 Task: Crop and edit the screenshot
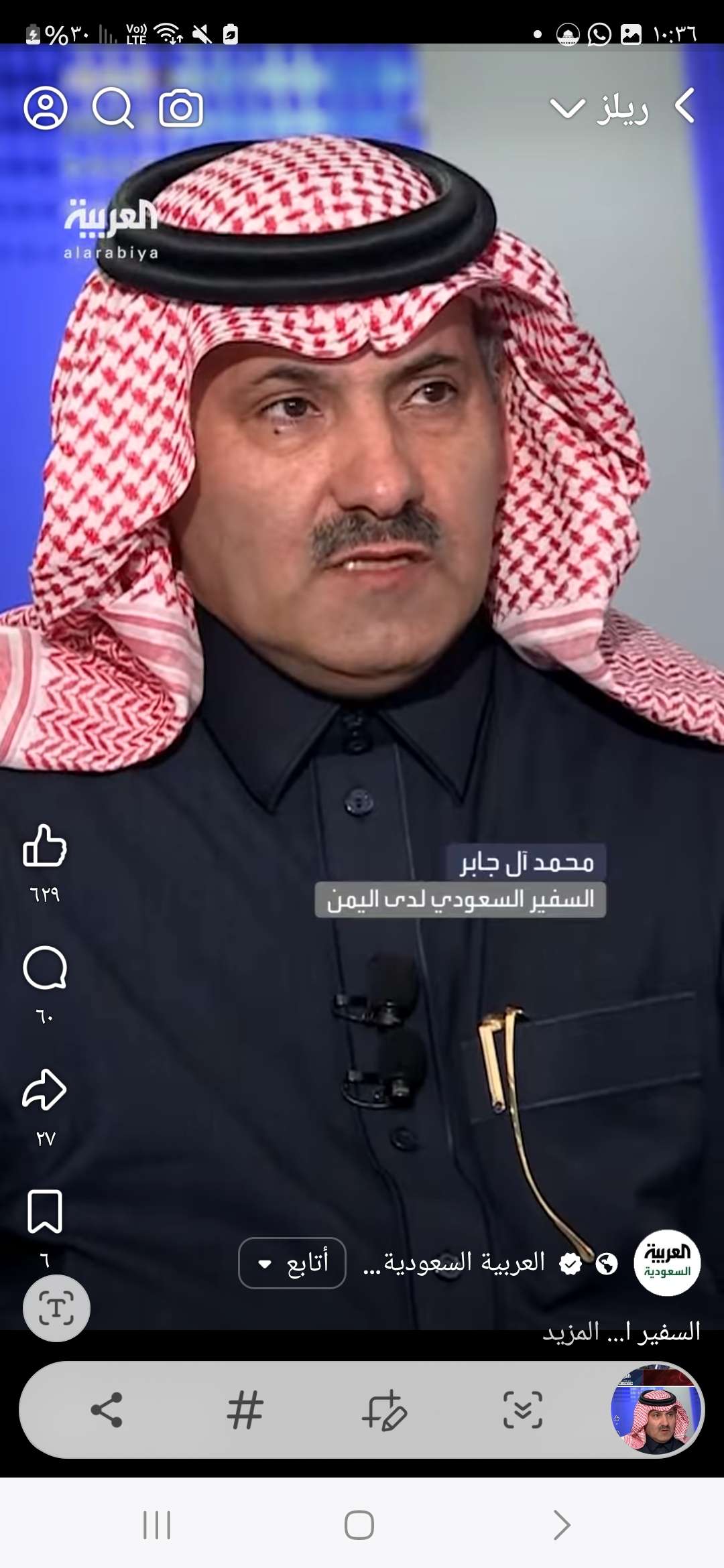[x=384, y=1410]
